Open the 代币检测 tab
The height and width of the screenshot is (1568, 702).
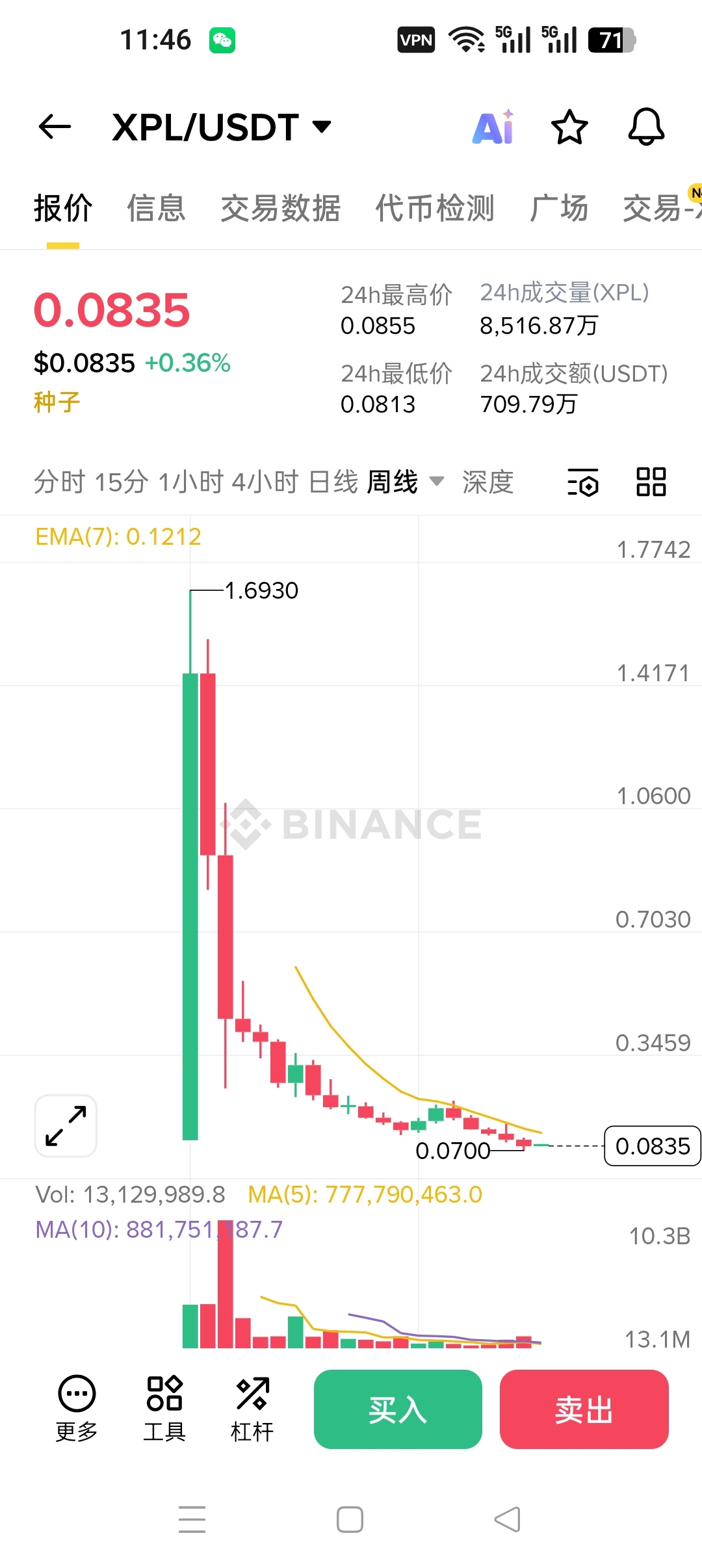435,209
